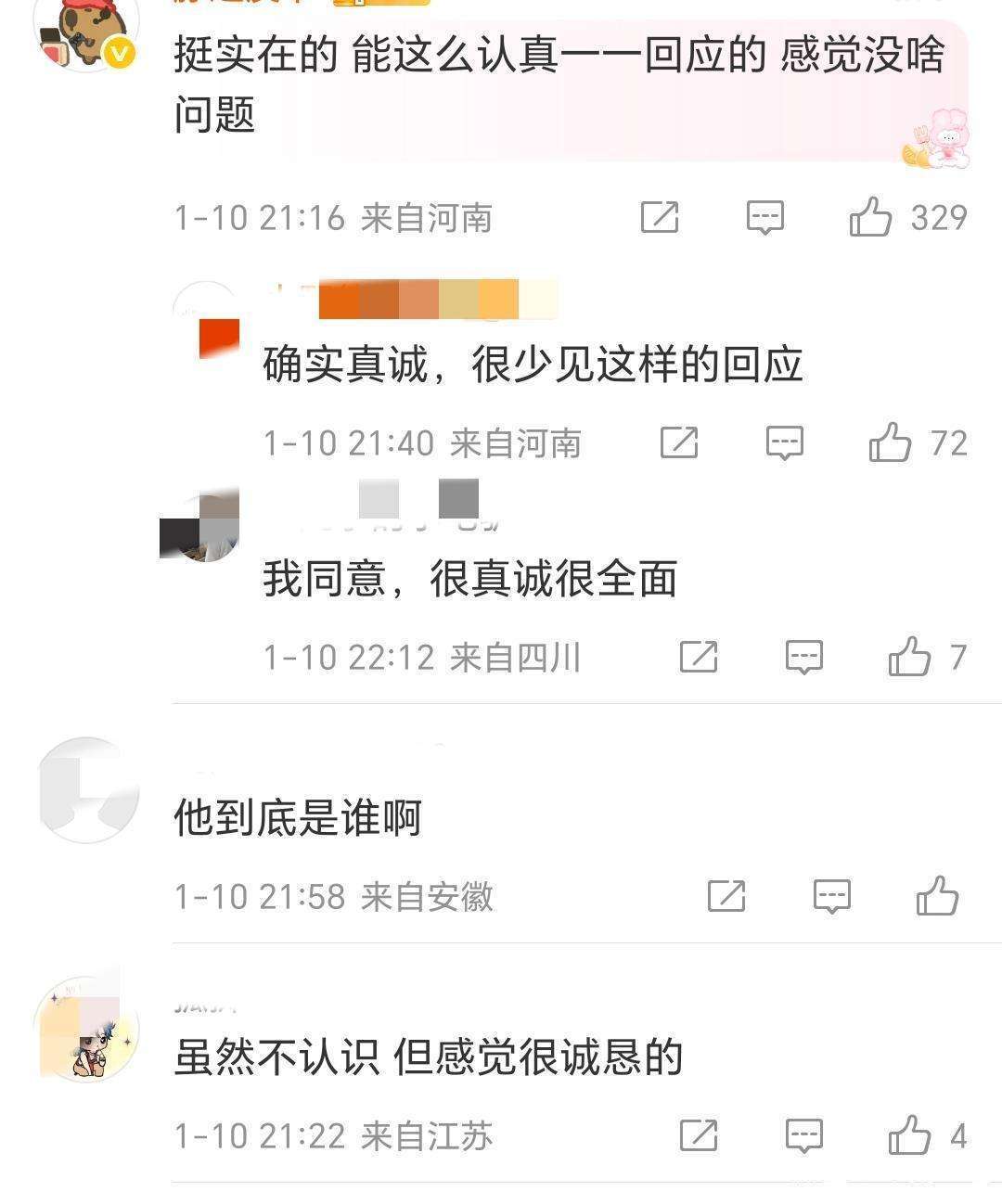Screen dimensions: 1002x1204
Task: Like the comment '虽然不认识 但感觉很诚恳的'
Action: [909, 1134]
